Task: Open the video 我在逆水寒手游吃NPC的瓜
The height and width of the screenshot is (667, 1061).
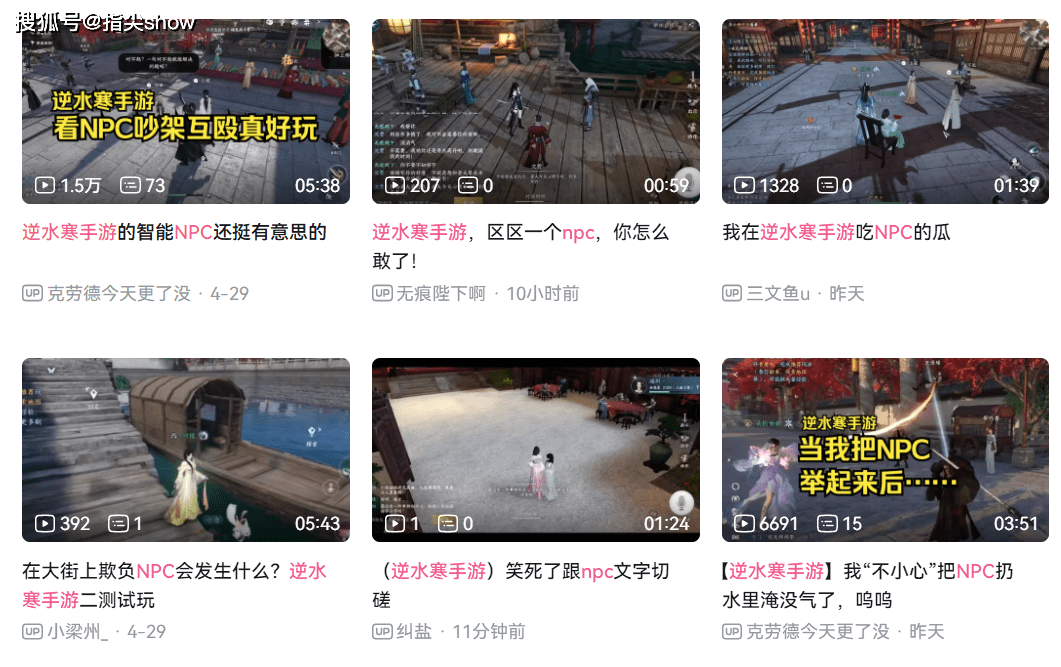Action: (x=885, y=111)
